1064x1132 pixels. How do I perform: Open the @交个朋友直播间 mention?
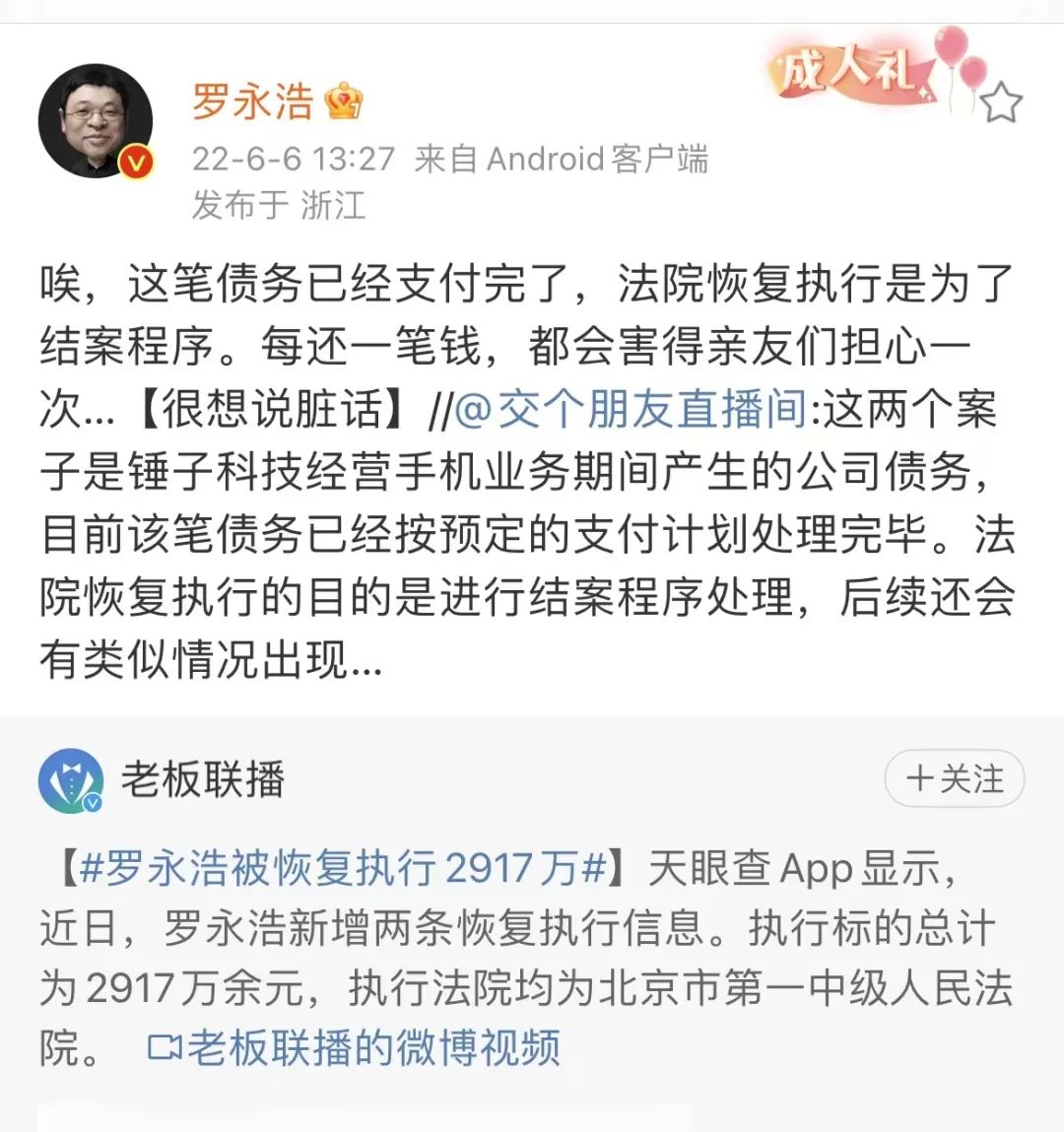[x=632, y=409]
